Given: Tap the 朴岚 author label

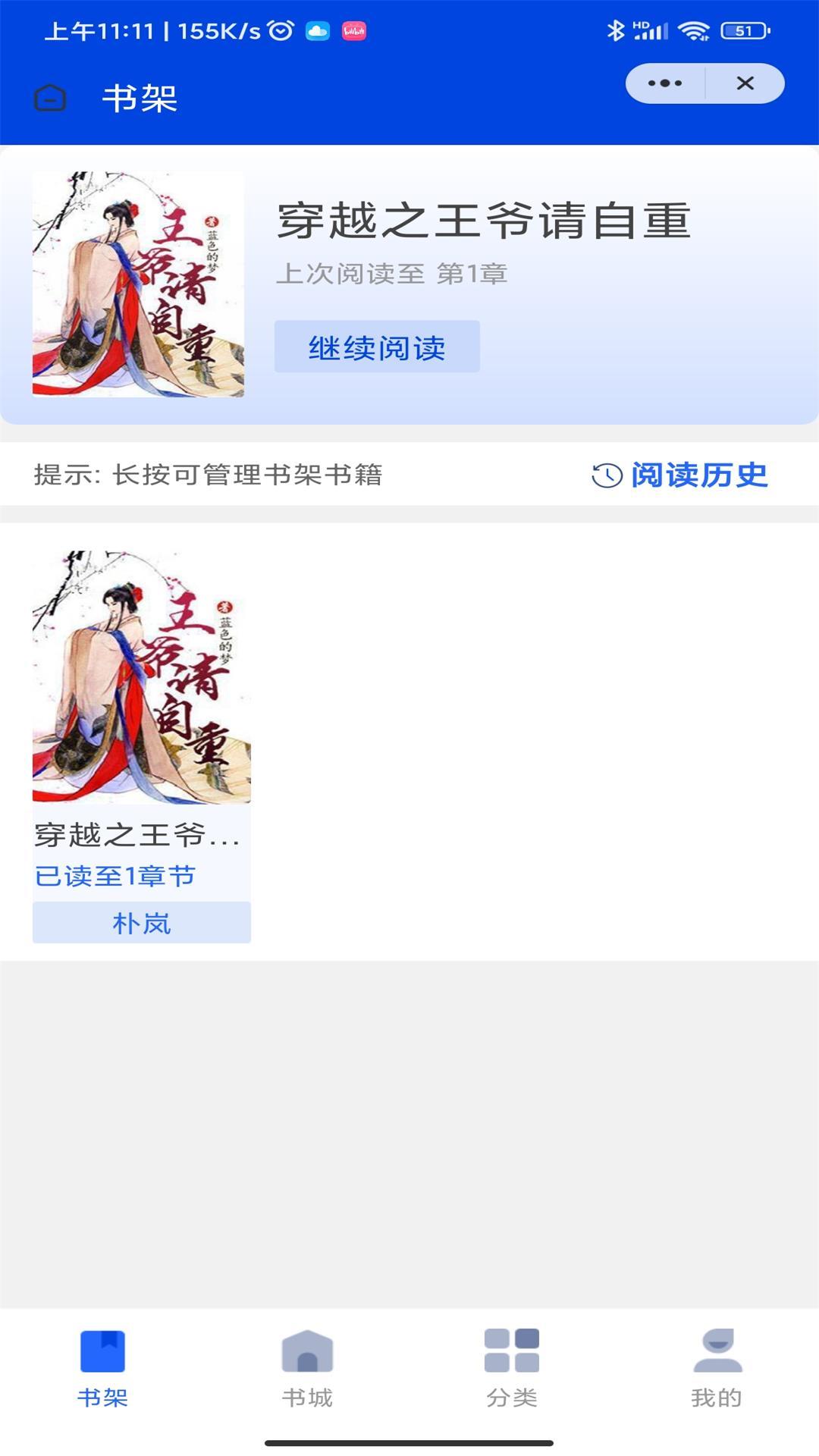Looking at the screenshot, I should [x=141, y=922].
